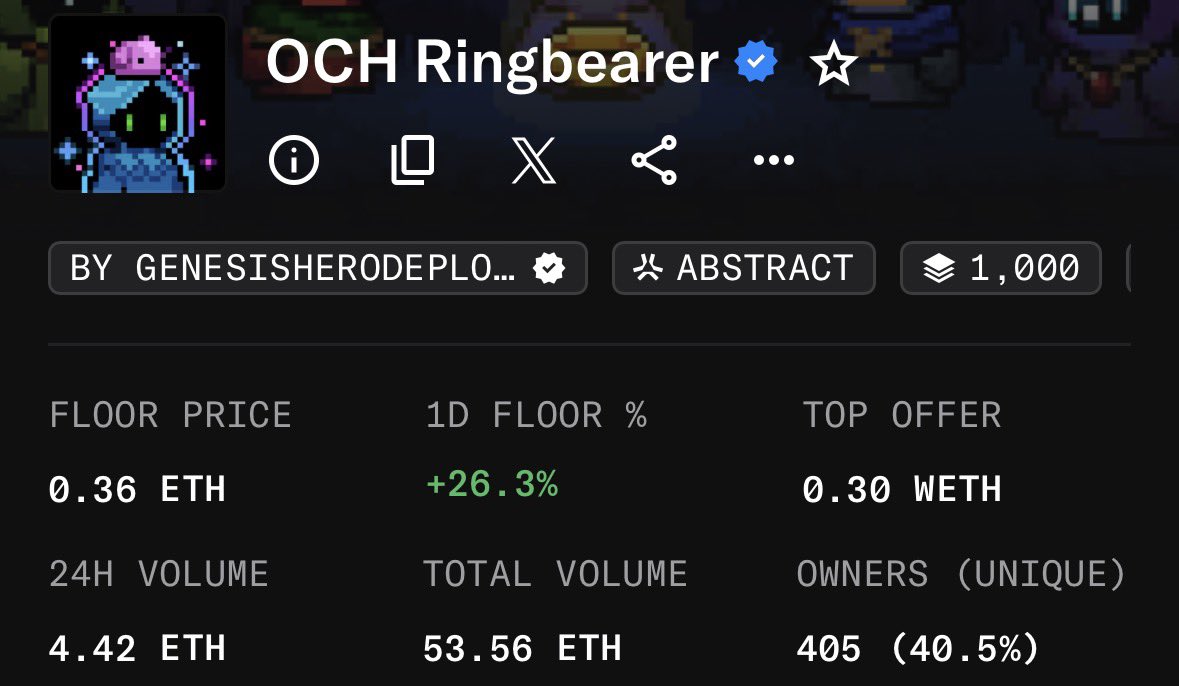
Task: Copy the collection contract address
Action: tap(412, 160)
